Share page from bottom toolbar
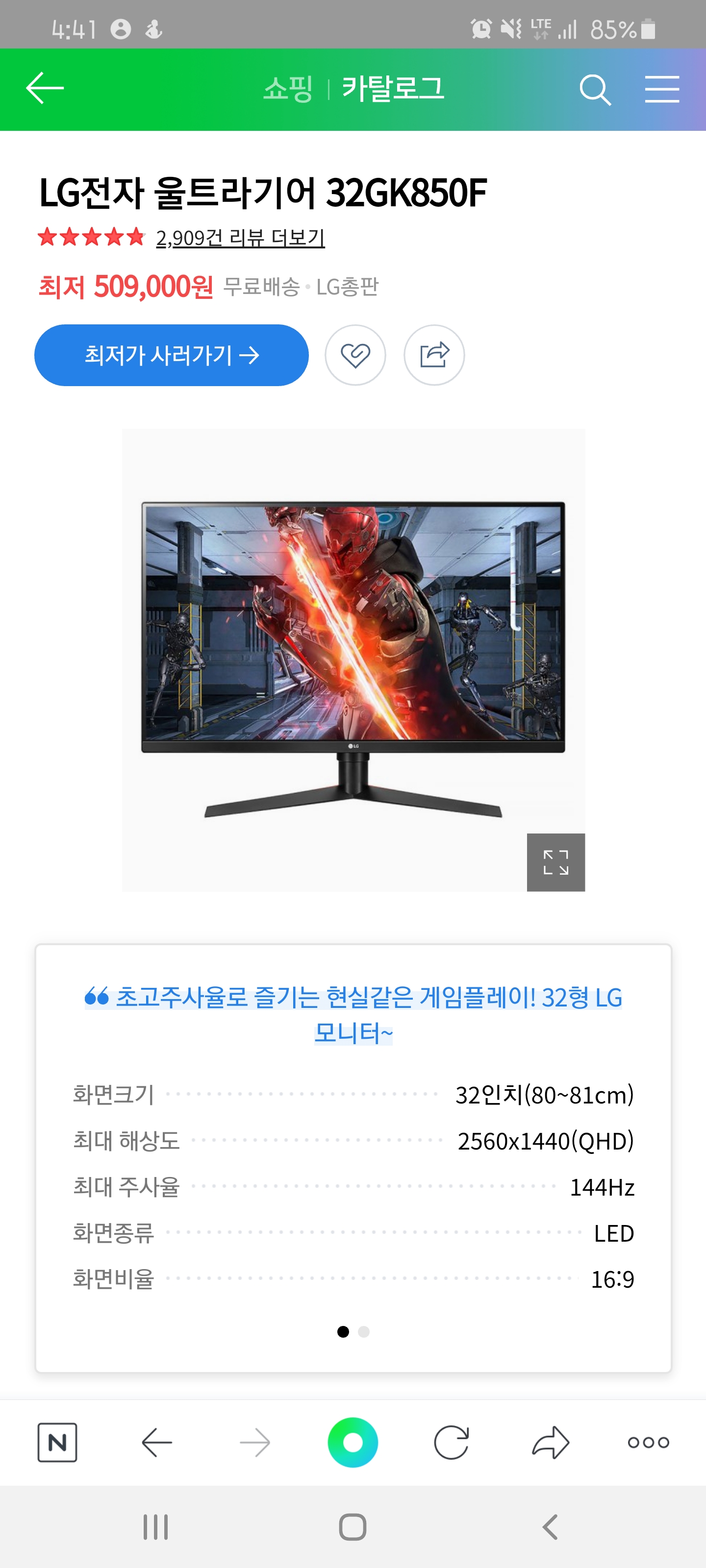 pos(551,1442)
